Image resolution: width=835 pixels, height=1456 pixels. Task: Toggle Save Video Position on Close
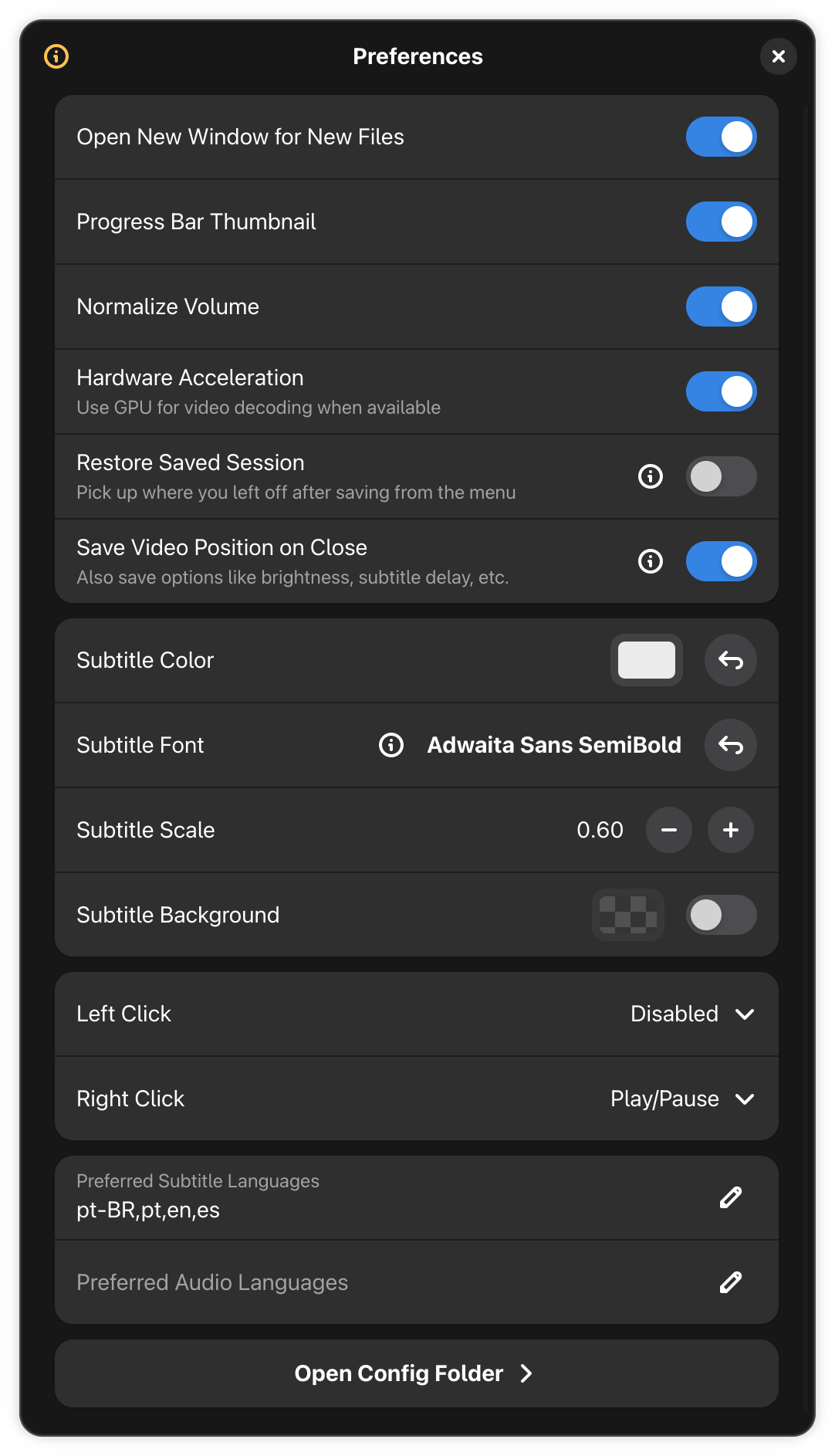pos(722,561)
